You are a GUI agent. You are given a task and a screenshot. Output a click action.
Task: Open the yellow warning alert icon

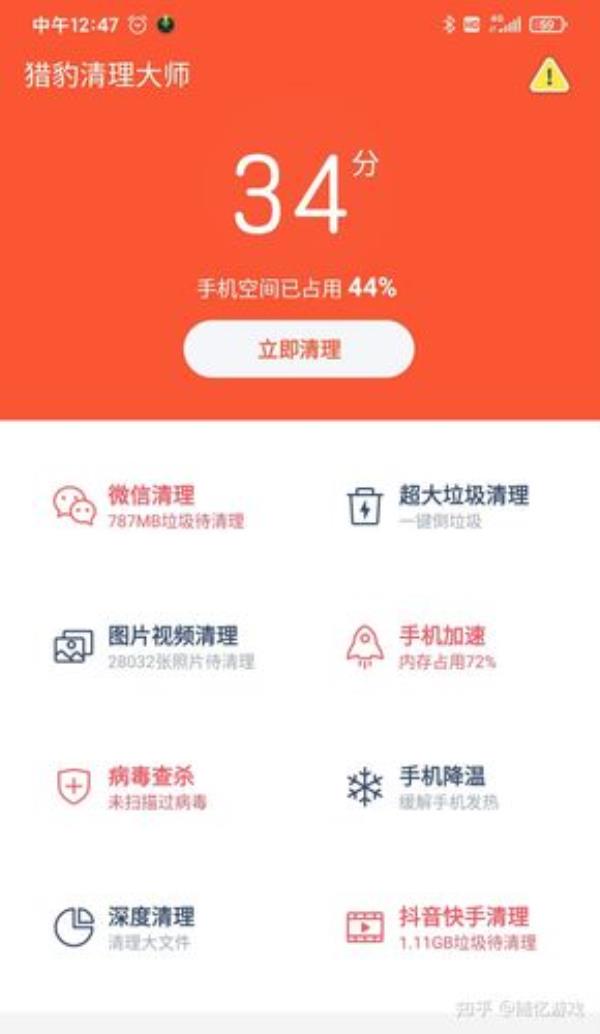(x=549, y=75)
